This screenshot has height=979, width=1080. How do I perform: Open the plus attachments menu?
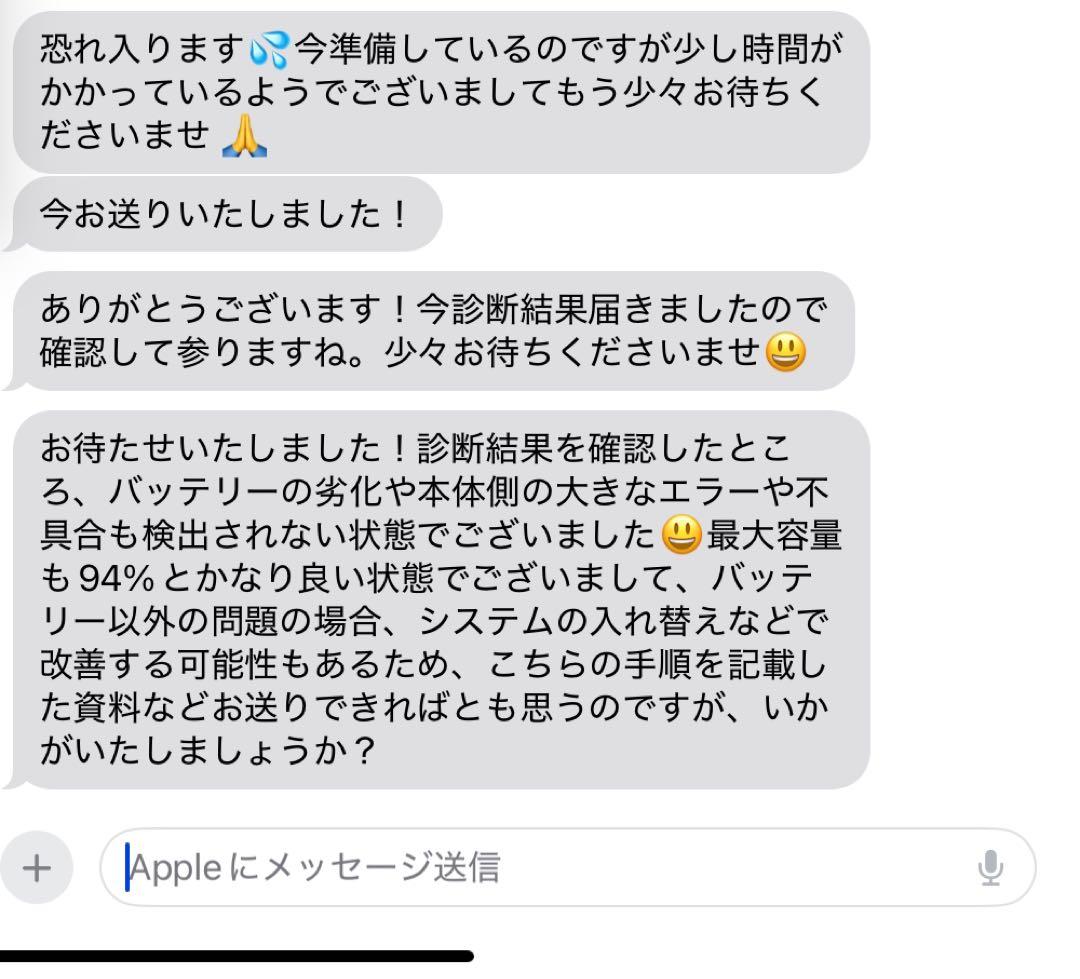[37, 868]
